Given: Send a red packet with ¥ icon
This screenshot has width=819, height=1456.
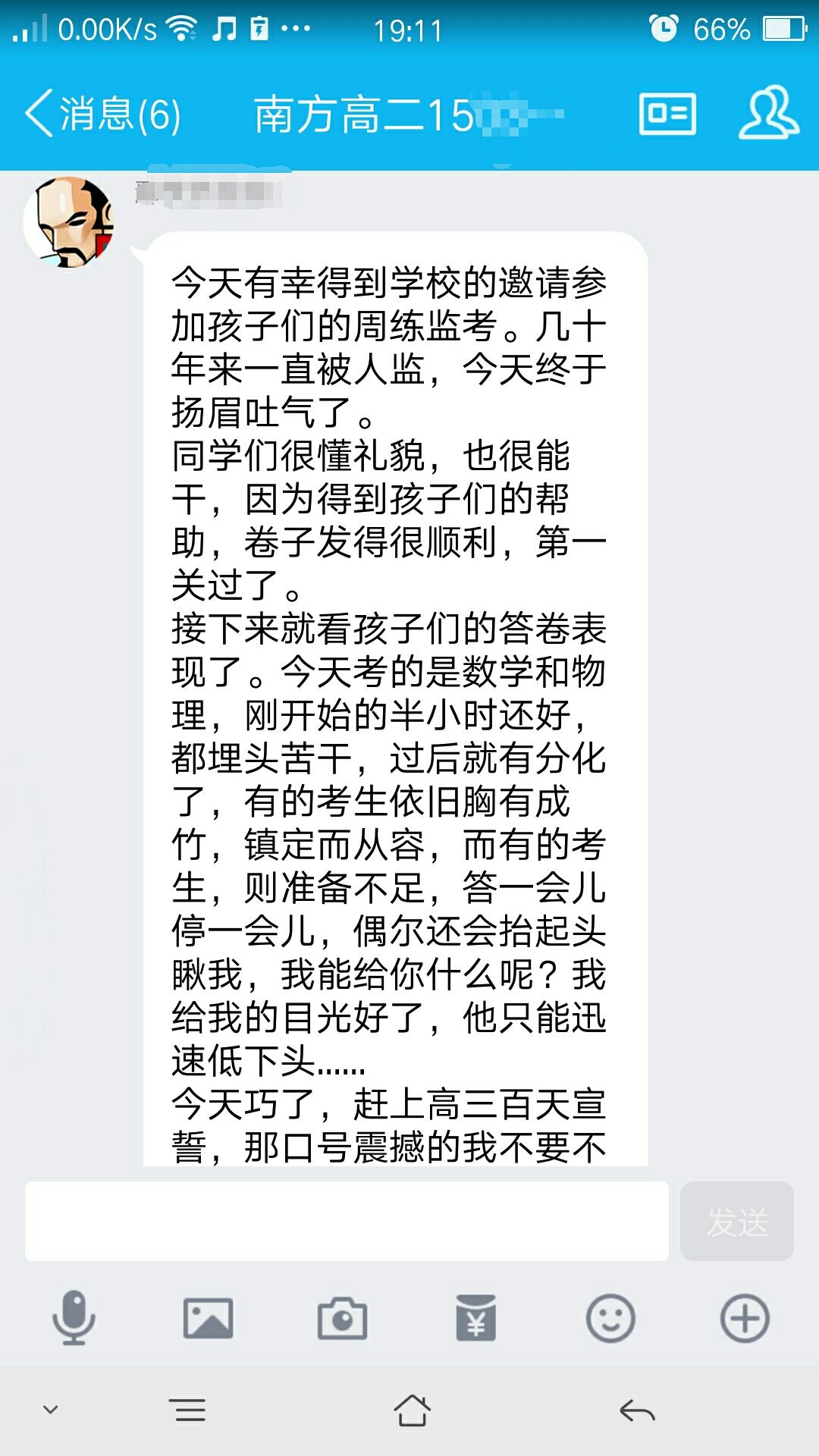Looking at the screenshot, I should [x=475, y=1318].
